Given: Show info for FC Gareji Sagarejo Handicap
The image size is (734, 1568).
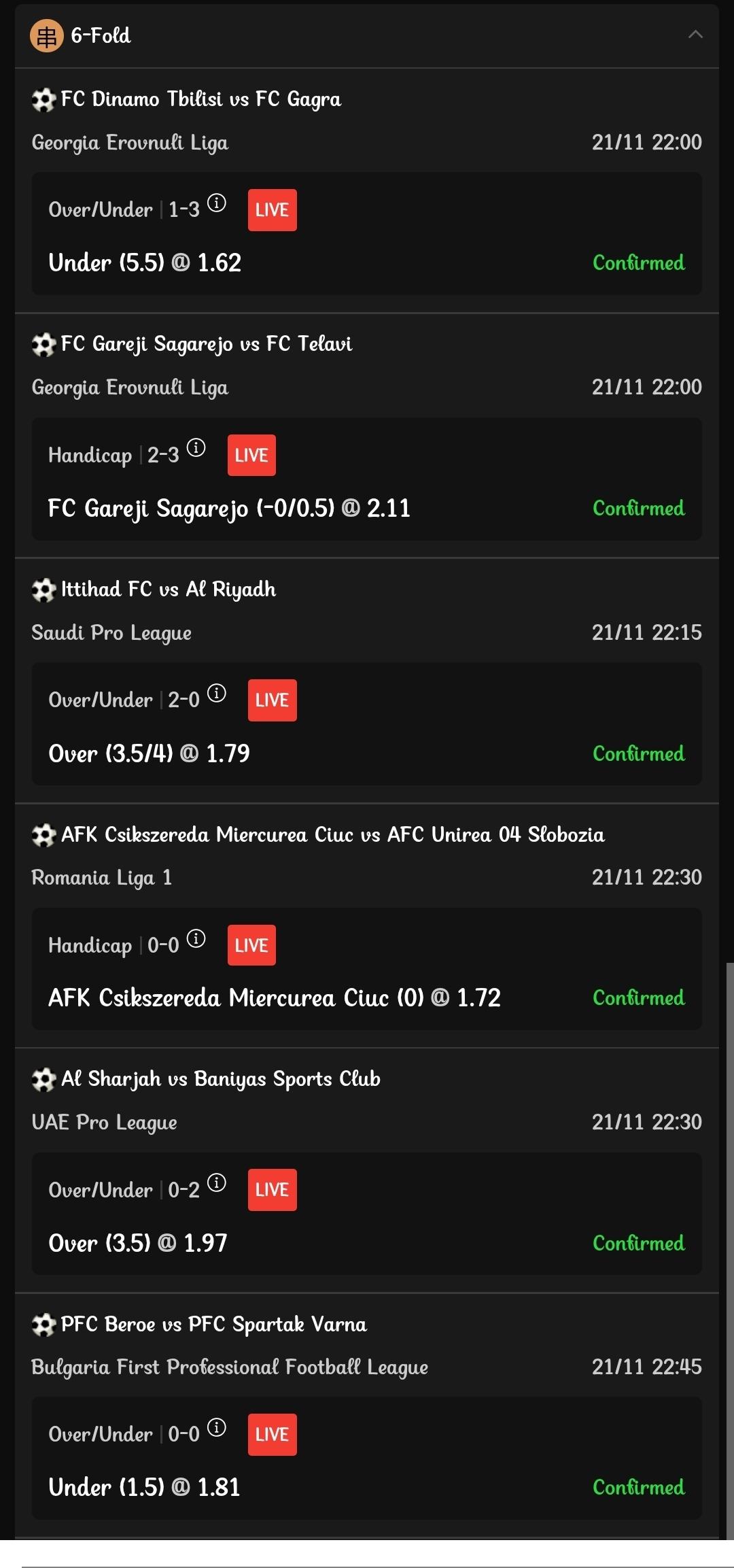Looking at the screenshot, I should [x=196, y=447].
